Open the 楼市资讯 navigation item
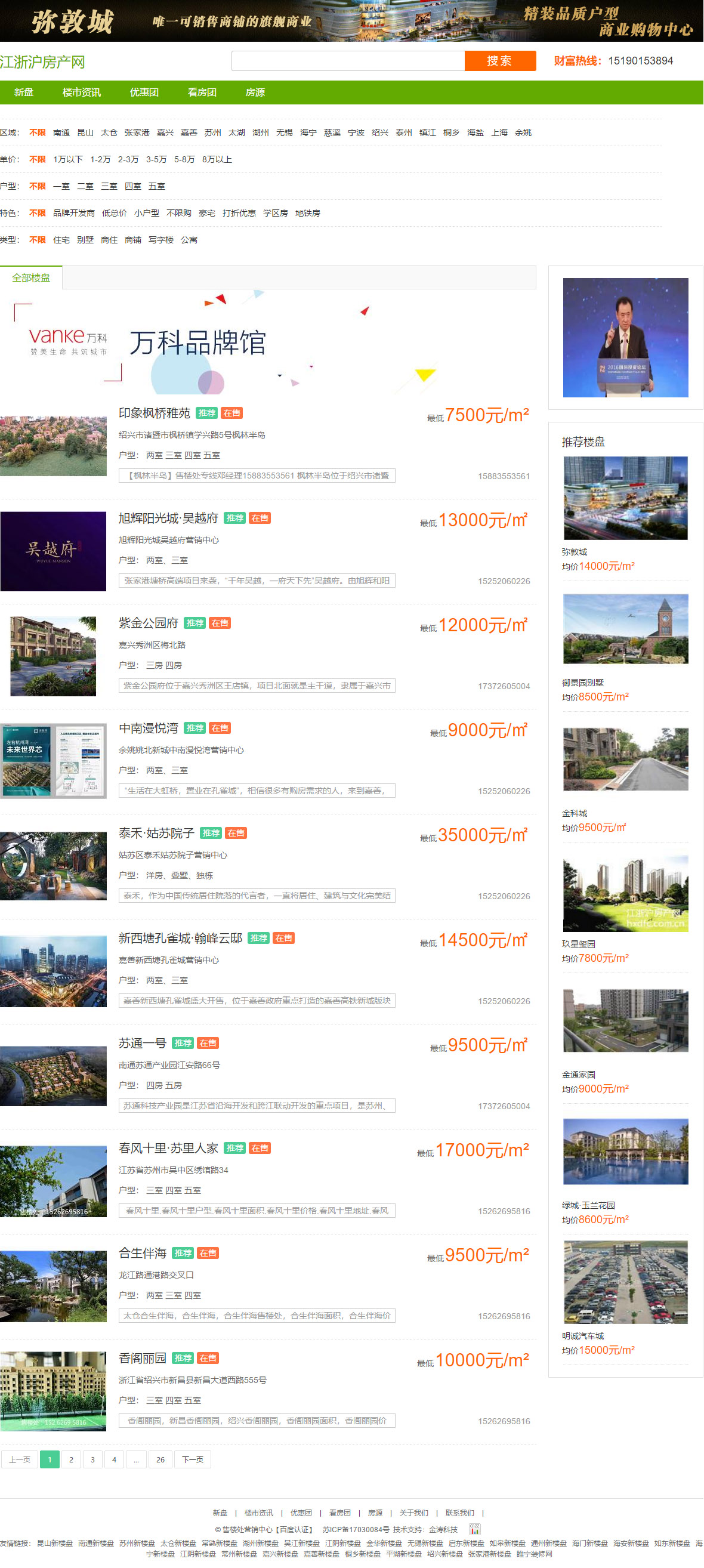This screenshot has height=1568, width=704. 82,92
